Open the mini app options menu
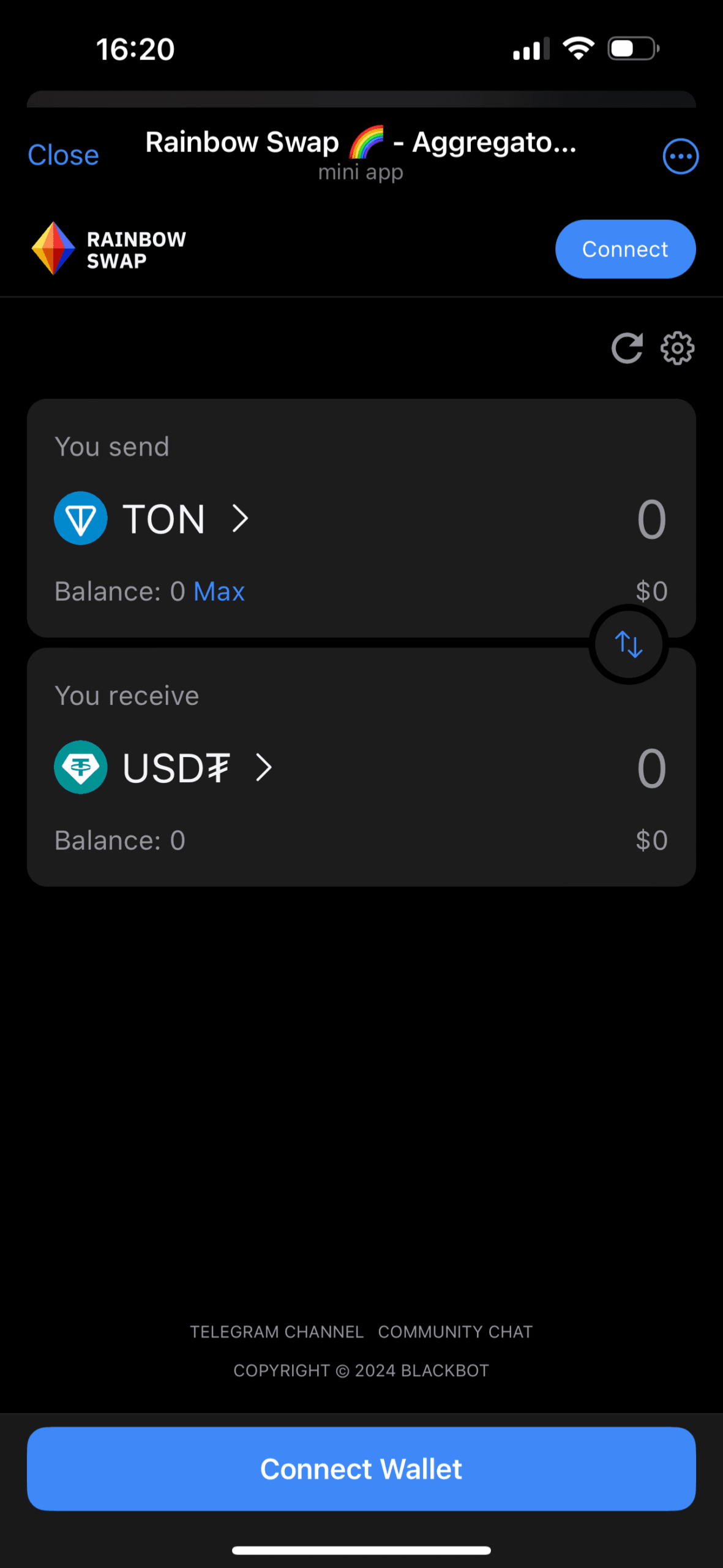This screenshot has height=1568, width=723. coord(680,156)
